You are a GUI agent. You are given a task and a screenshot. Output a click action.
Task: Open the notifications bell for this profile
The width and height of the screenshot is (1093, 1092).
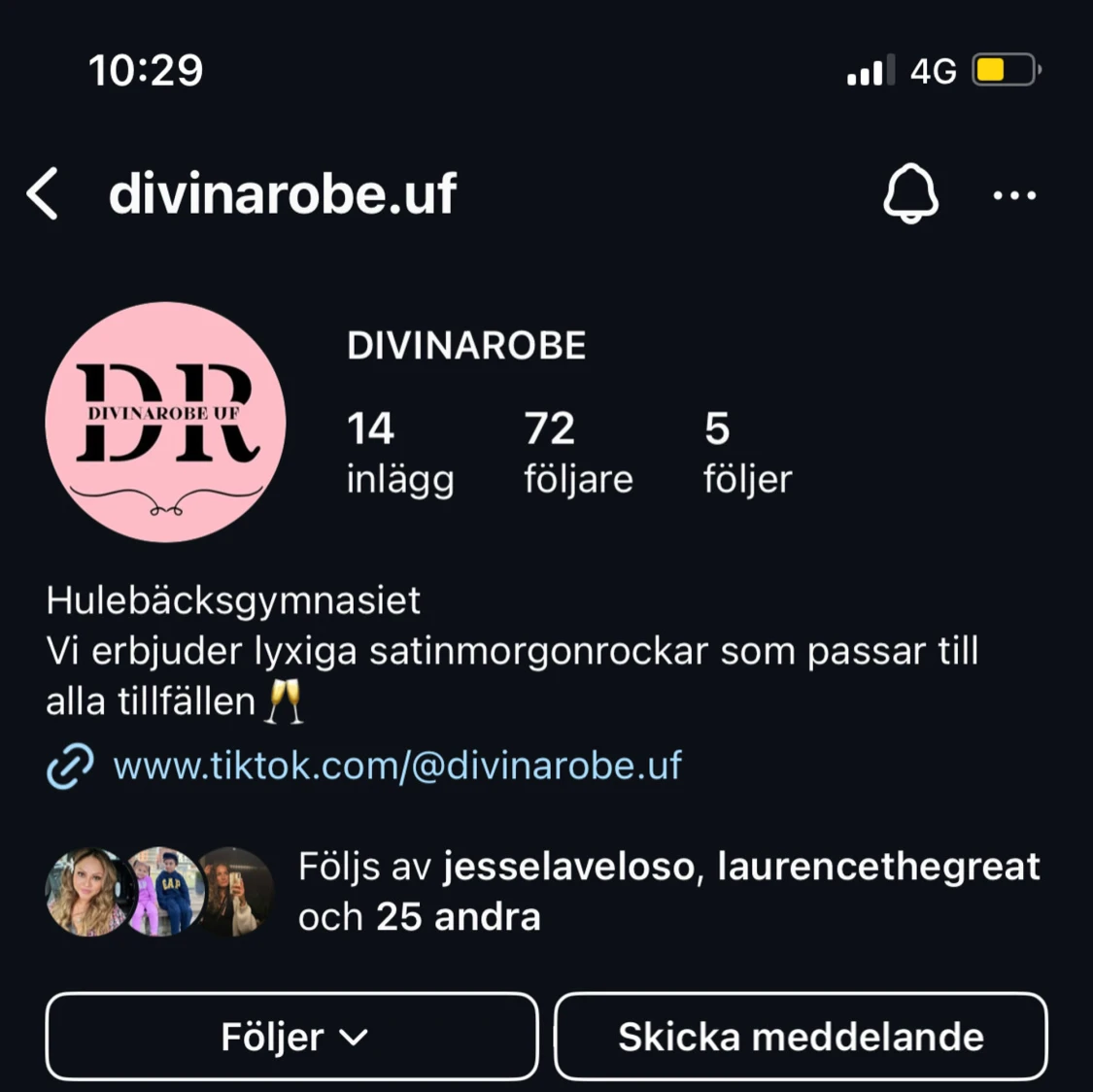pos(910,194)
